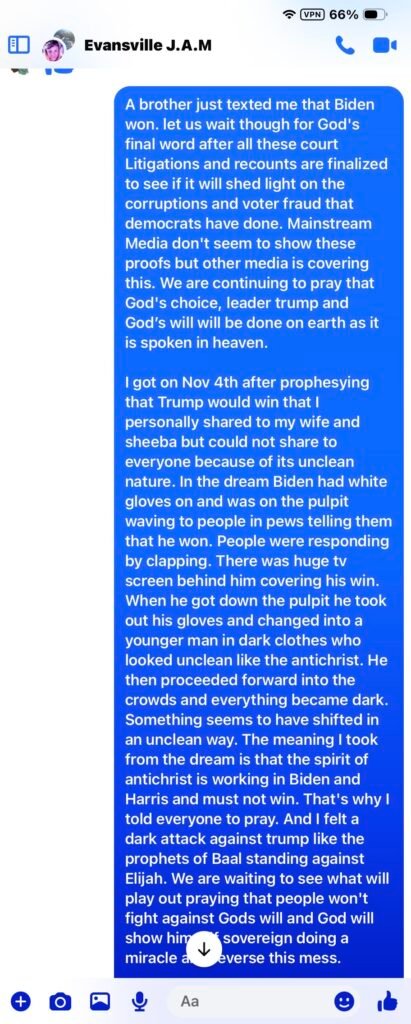The image size is (411, 1024).
Task: Open more options plus button
Action: tap(22, 1000)
